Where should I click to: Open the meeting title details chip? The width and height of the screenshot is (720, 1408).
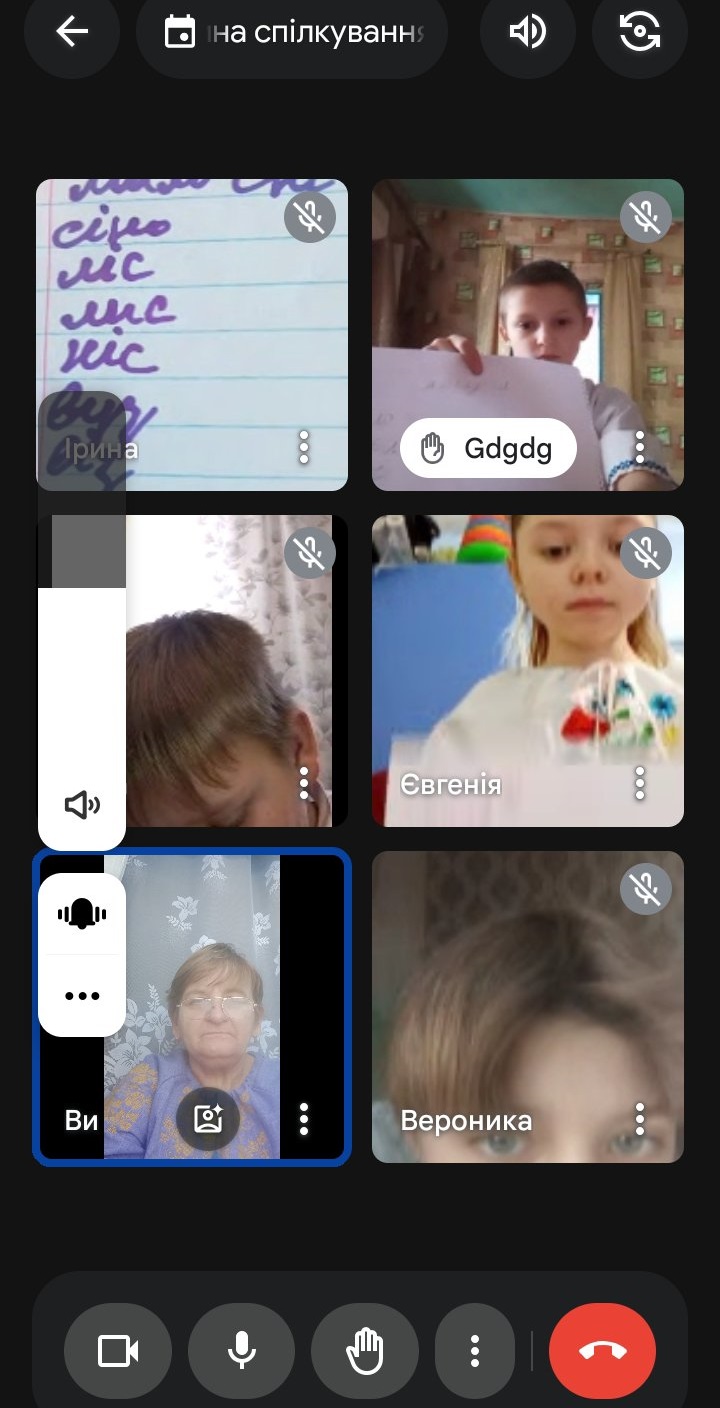click(292, 32)
